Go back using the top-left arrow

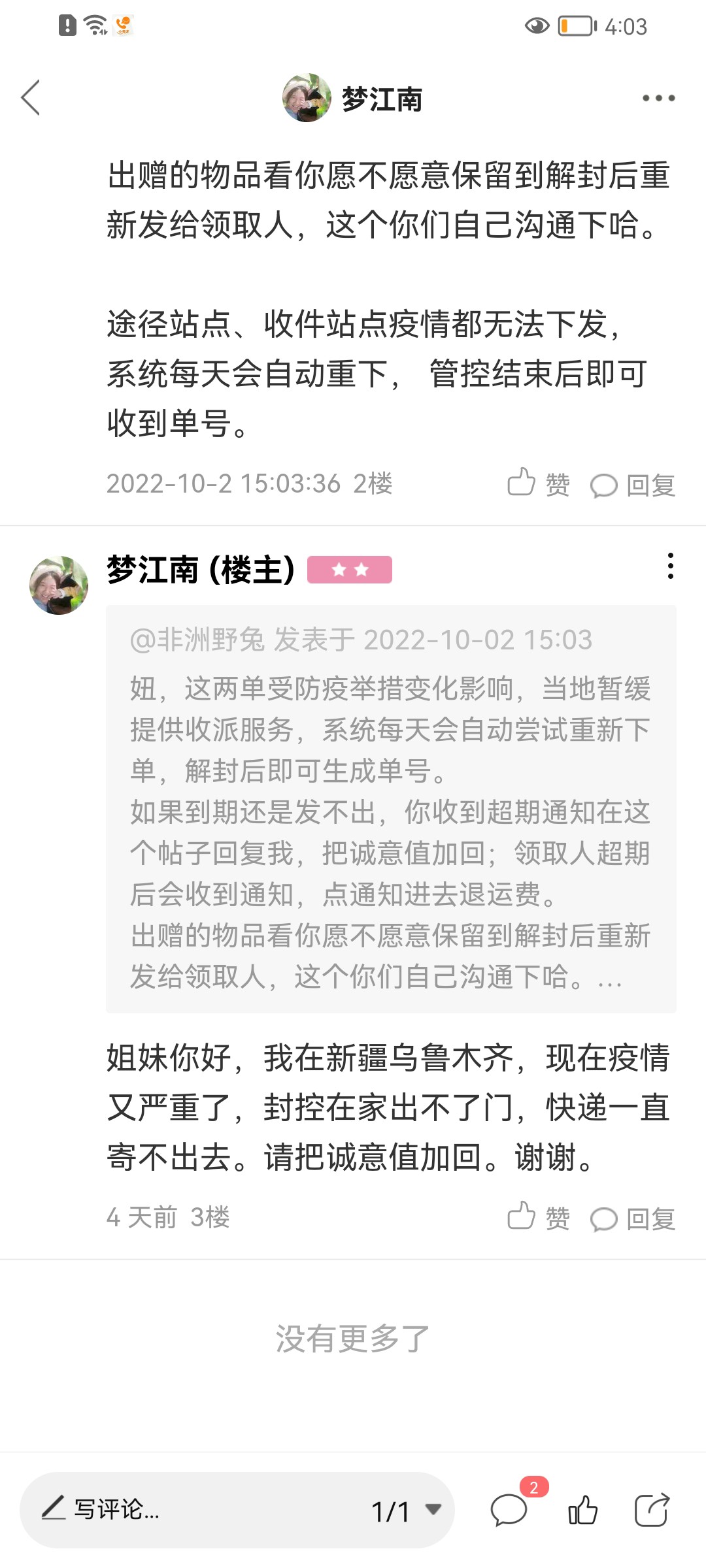click(31, 98)
